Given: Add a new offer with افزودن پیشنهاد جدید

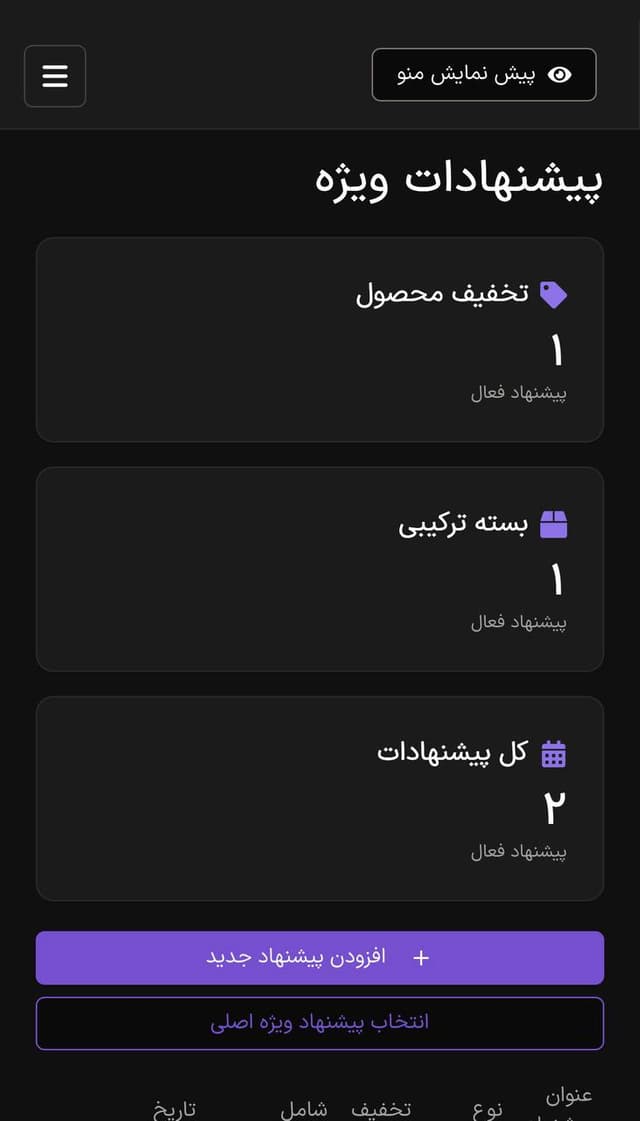Looking at the screenshot, I should (320, 958).
